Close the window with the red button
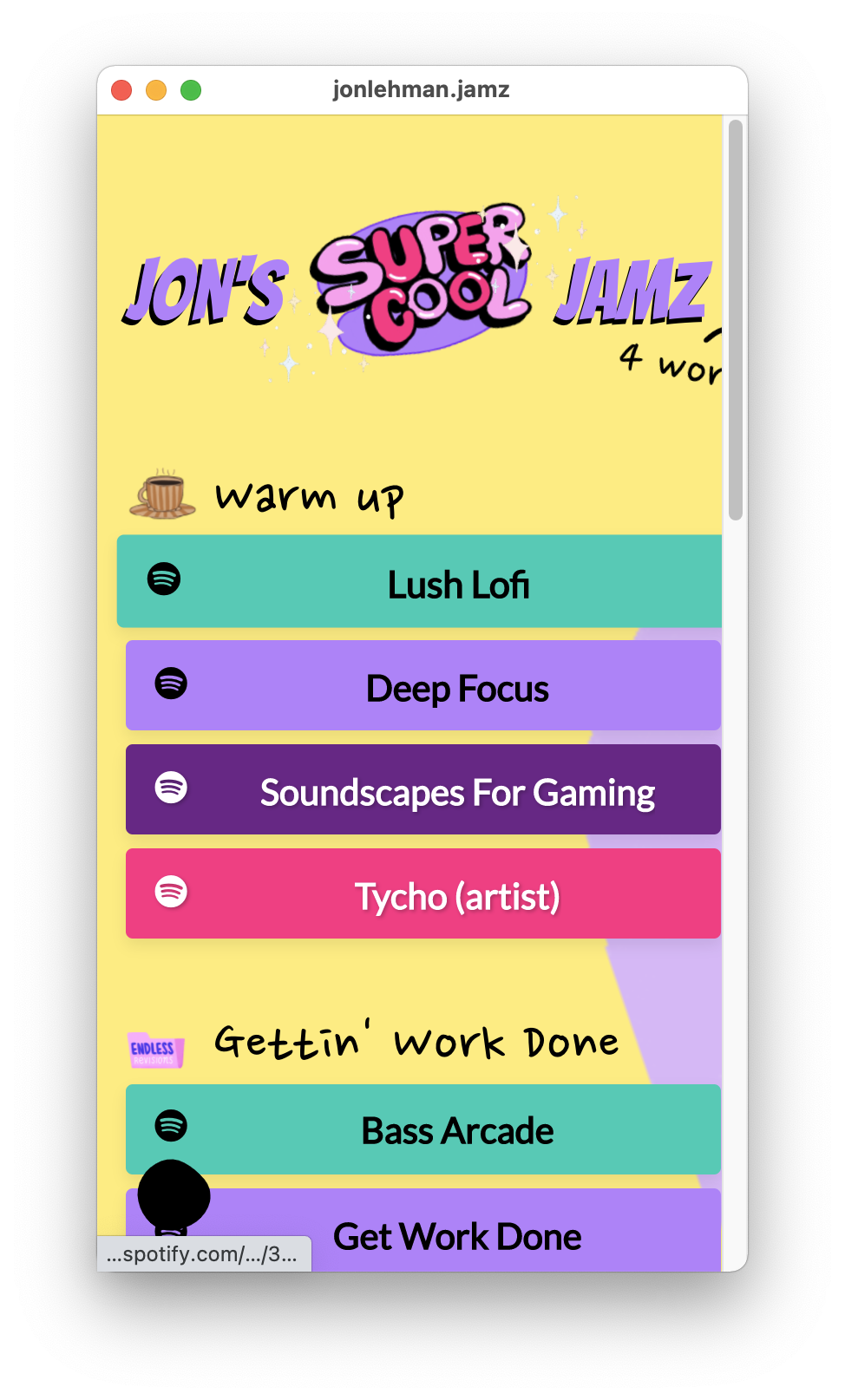 [121, 90]
